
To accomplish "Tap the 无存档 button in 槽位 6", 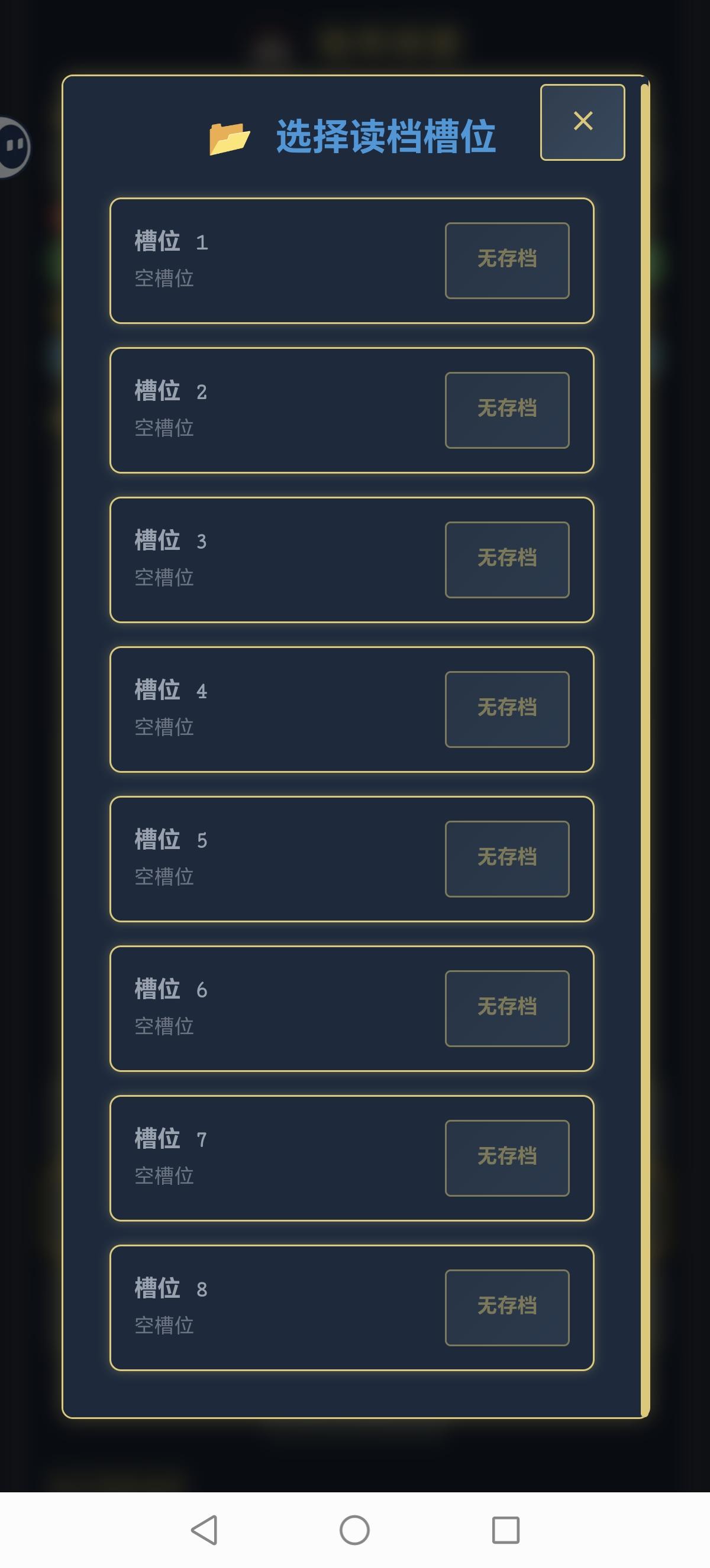I will [506, 1009].
